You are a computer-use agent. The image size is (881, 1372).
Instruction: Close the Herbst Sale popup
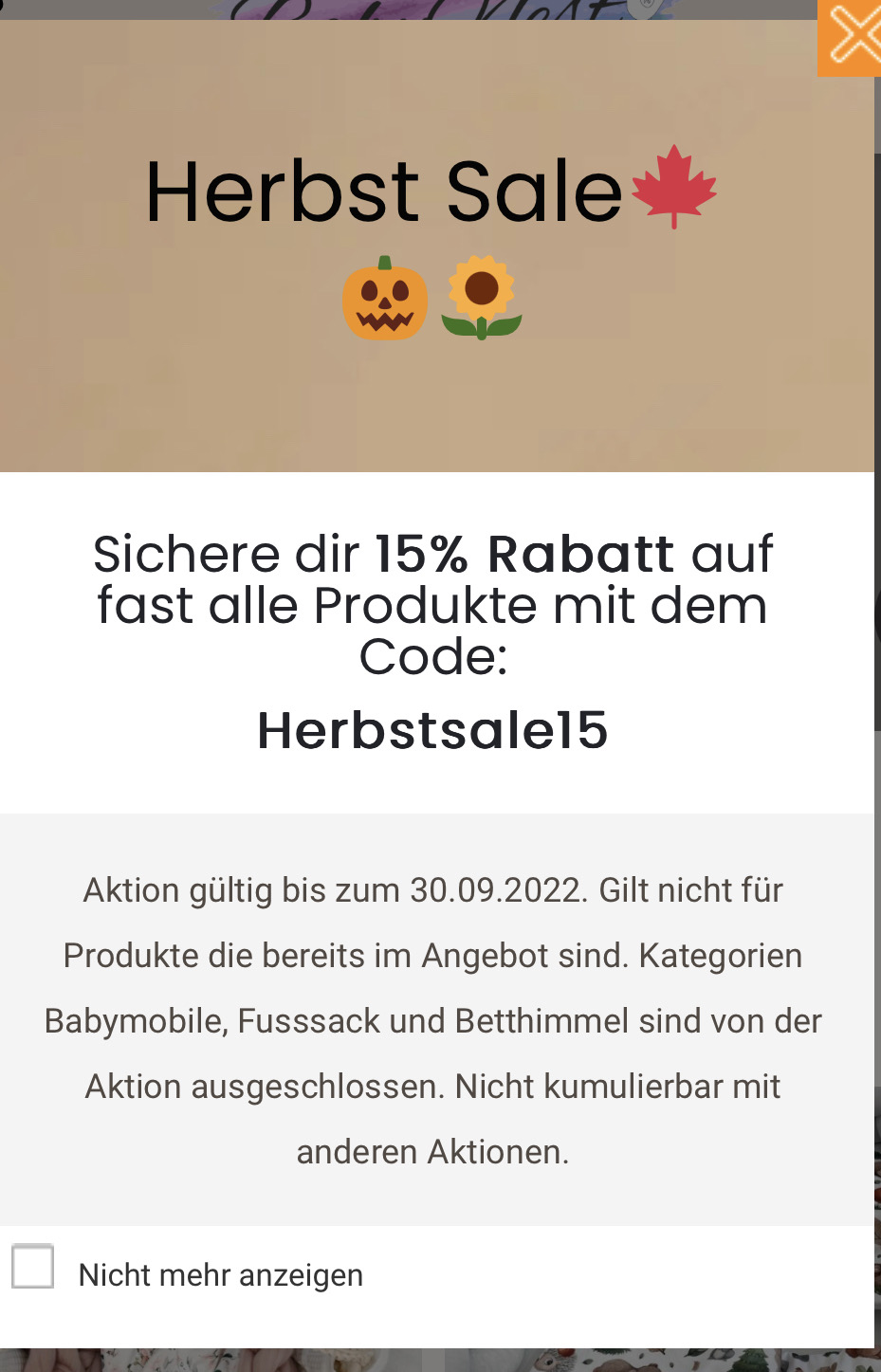click(x=852, y=38)
